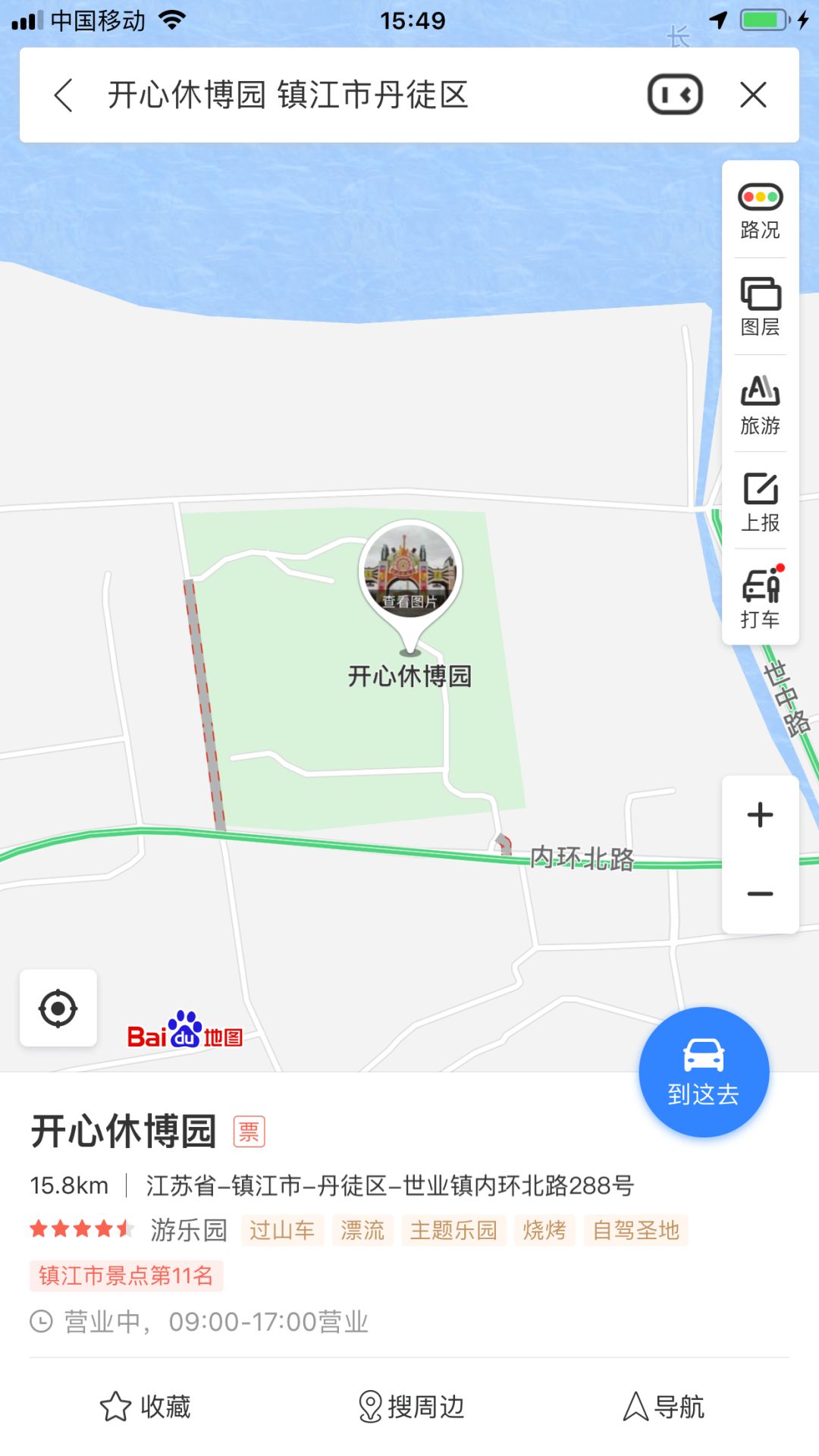View photos of 开心休博园 from the map pin
Image resolution: width=819 pixels, height=1456 pixels.
tap(410, 573)
